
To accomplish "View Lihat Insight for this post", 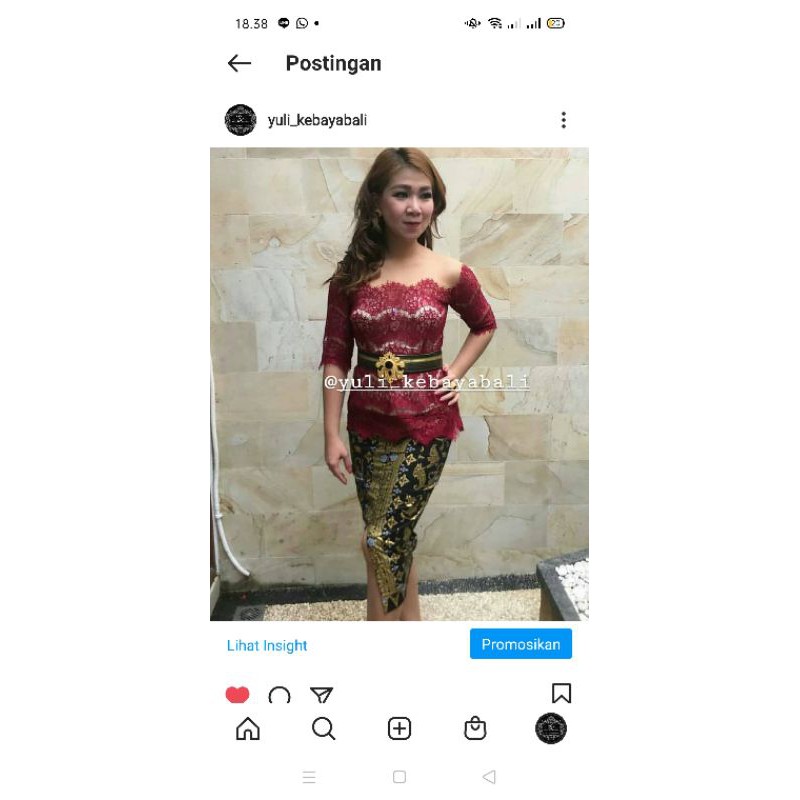I will point(267,645).
